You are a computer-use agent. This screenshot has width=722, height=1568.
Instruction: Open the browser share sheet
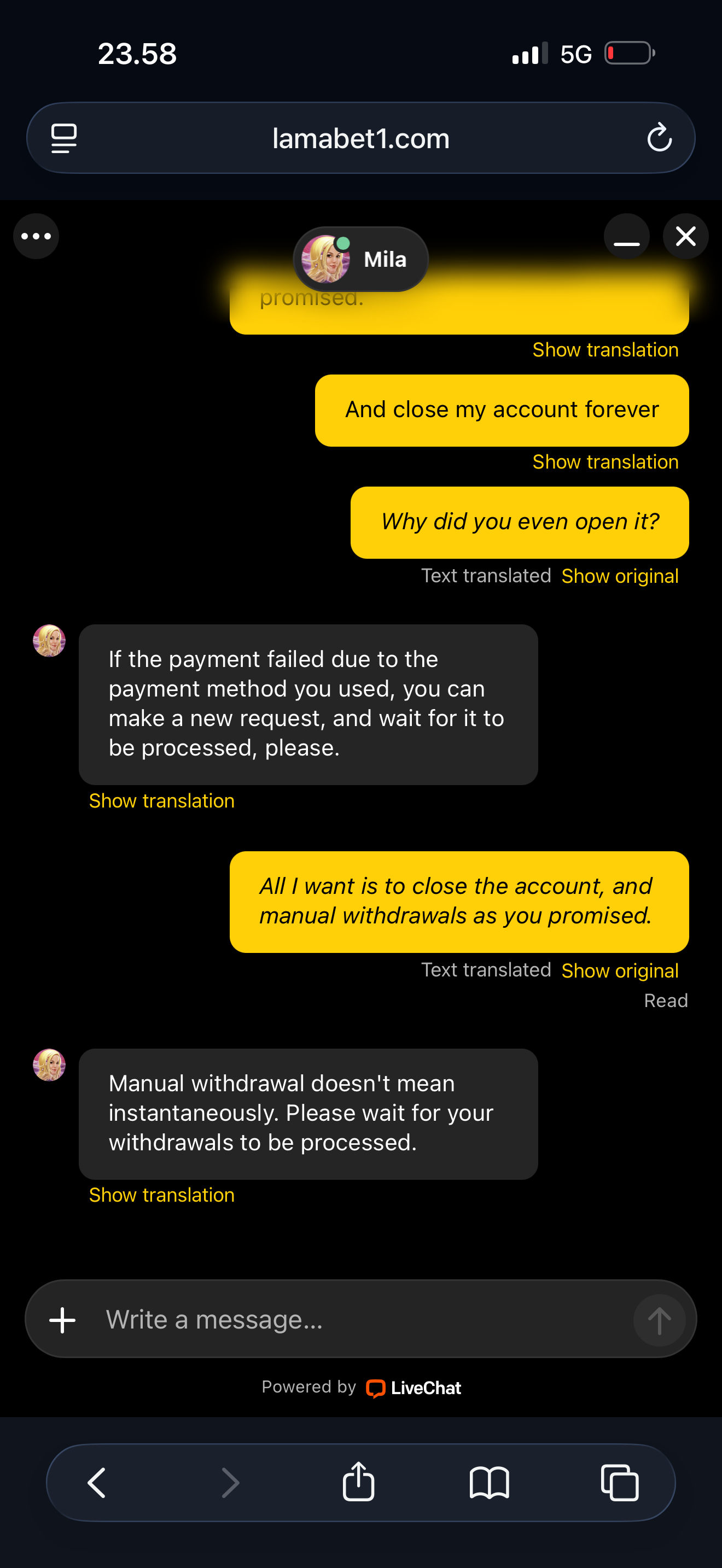click(x=359, y=1482)
